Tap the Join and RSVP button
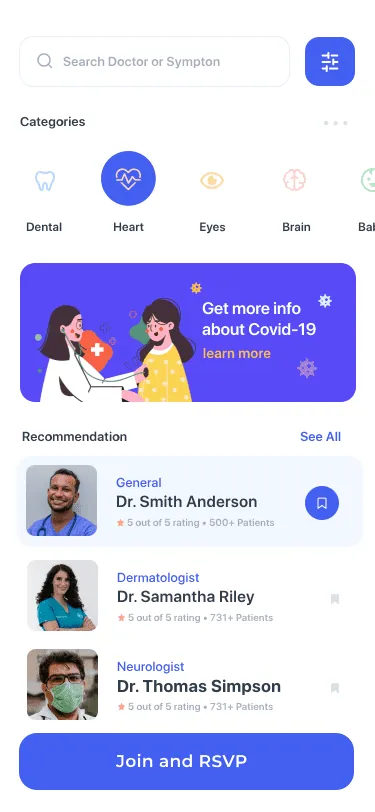Viewport: 375px width, 812px height. (x=186, y=761)
